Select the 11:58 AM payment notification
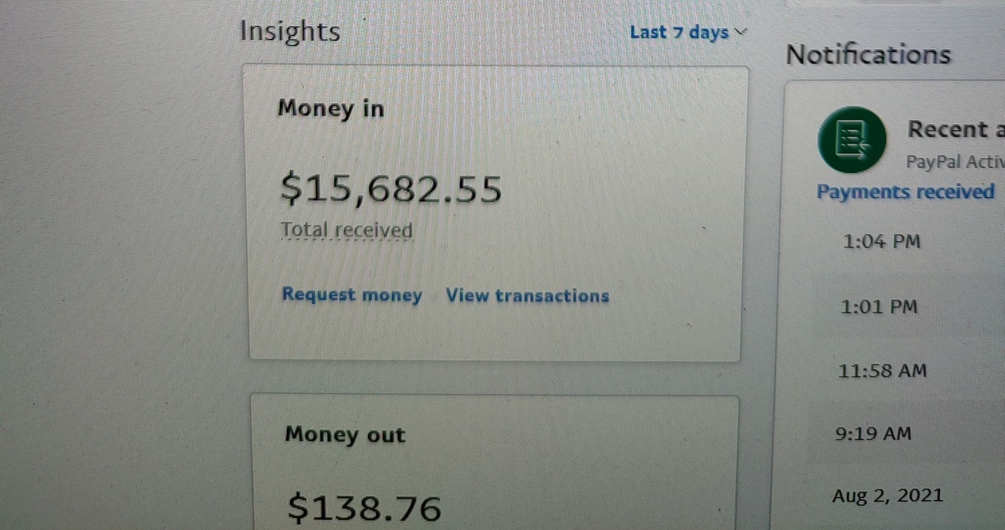Screen dimensions: 1005x530 tap(883, 371)
